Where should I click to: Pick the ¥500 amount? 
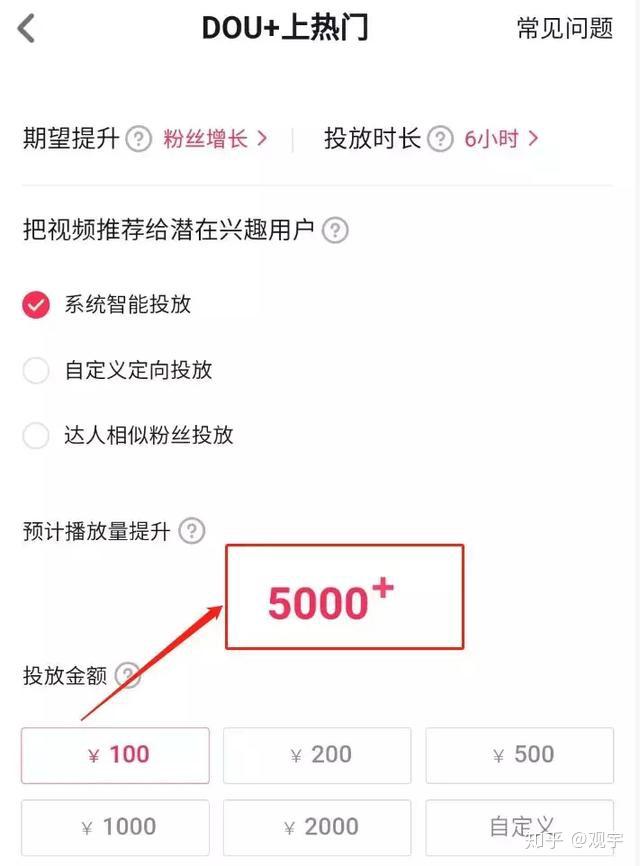[519, 755]
